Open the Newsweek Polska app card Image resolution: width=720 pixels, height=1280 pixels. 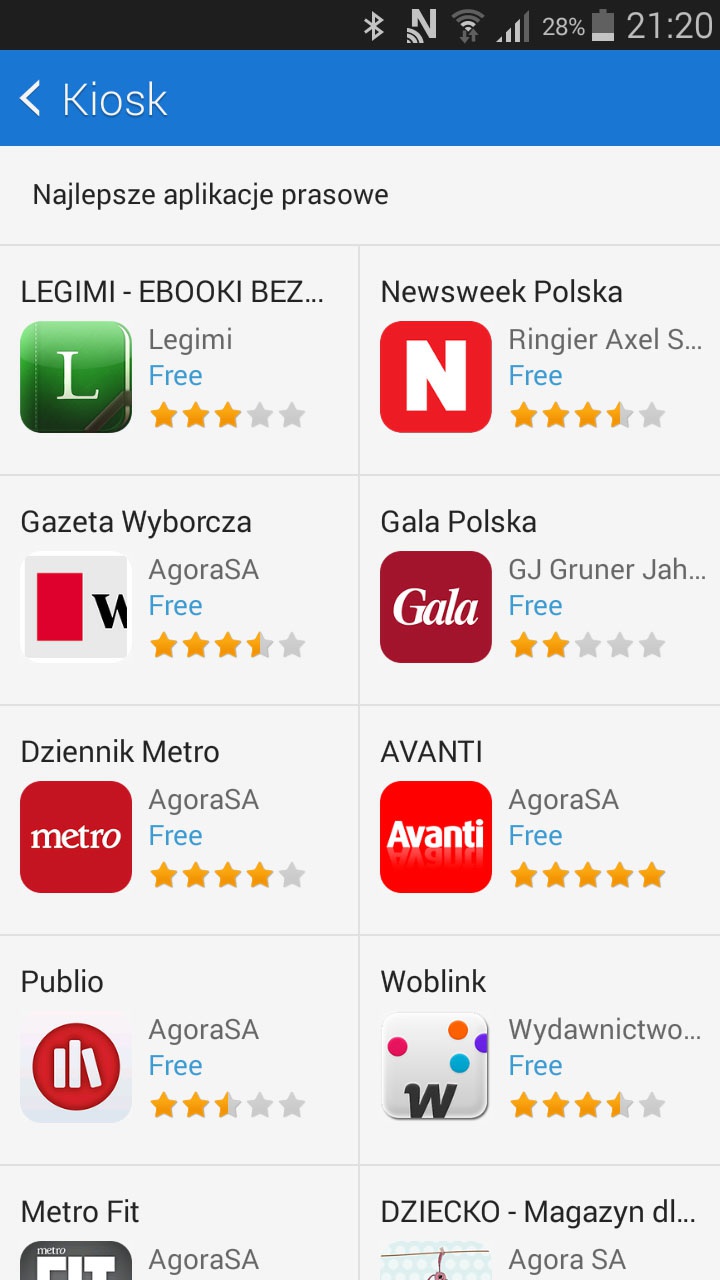click(x=540, y=360)
